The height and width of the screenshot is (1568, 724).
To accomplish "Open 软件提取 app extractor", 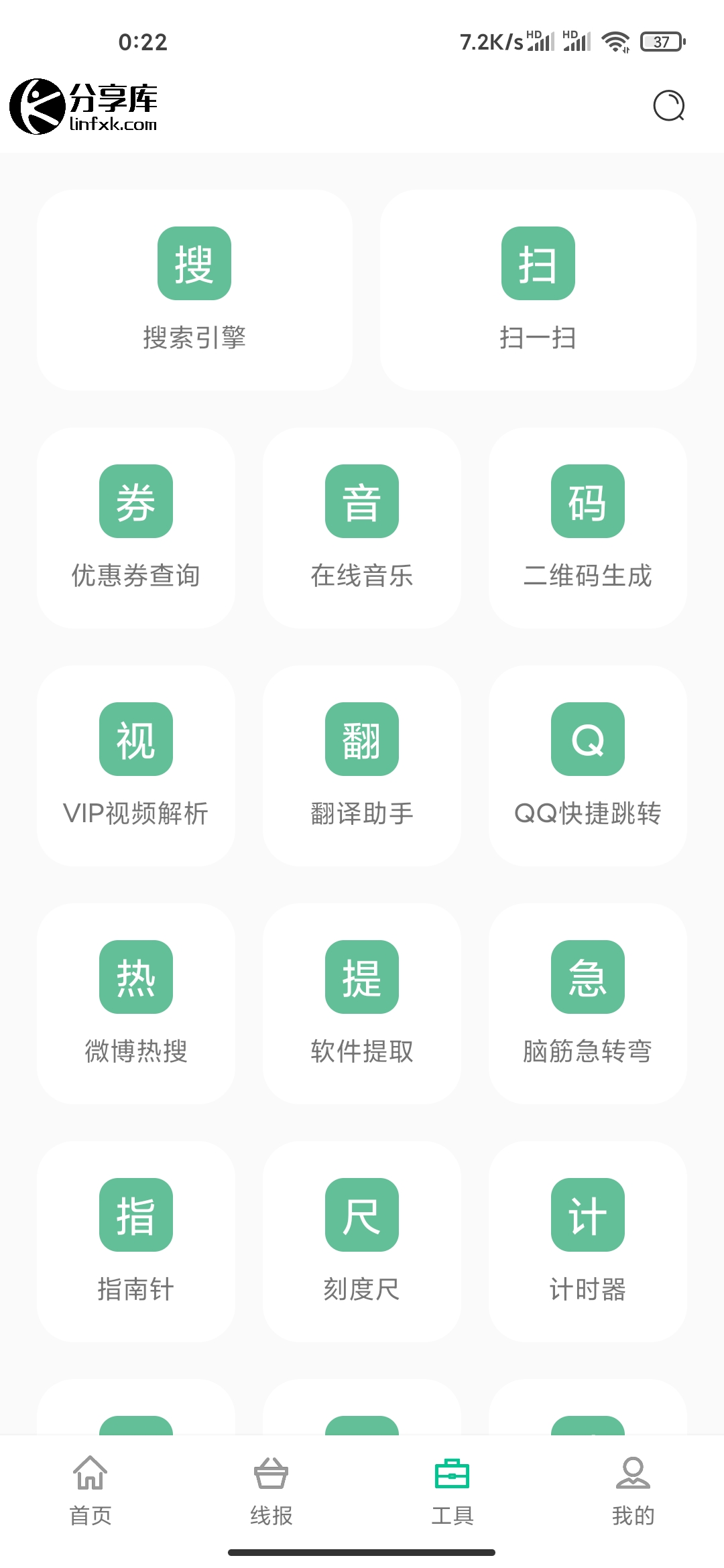I will (x=362, y=1004).
